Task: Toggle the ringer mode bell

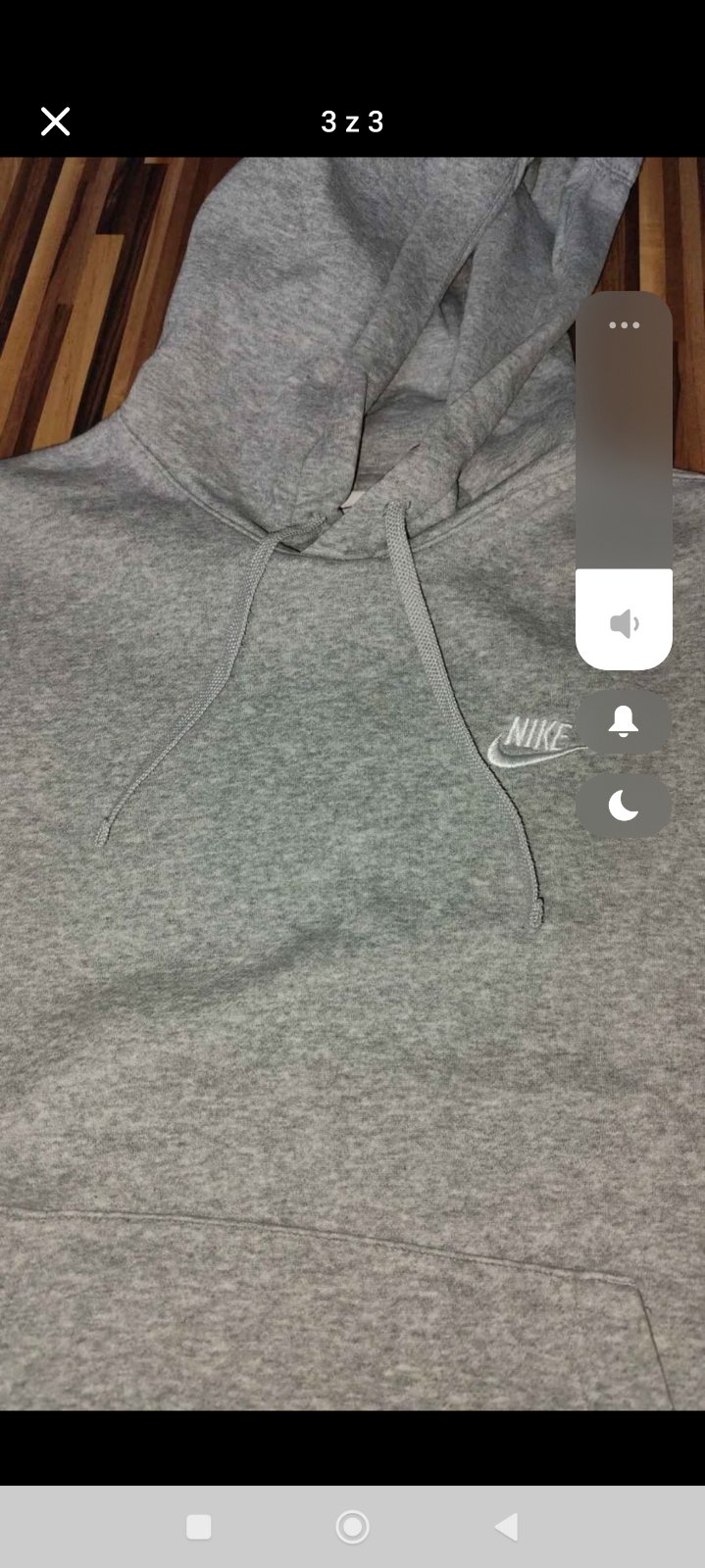Action: 624,722
